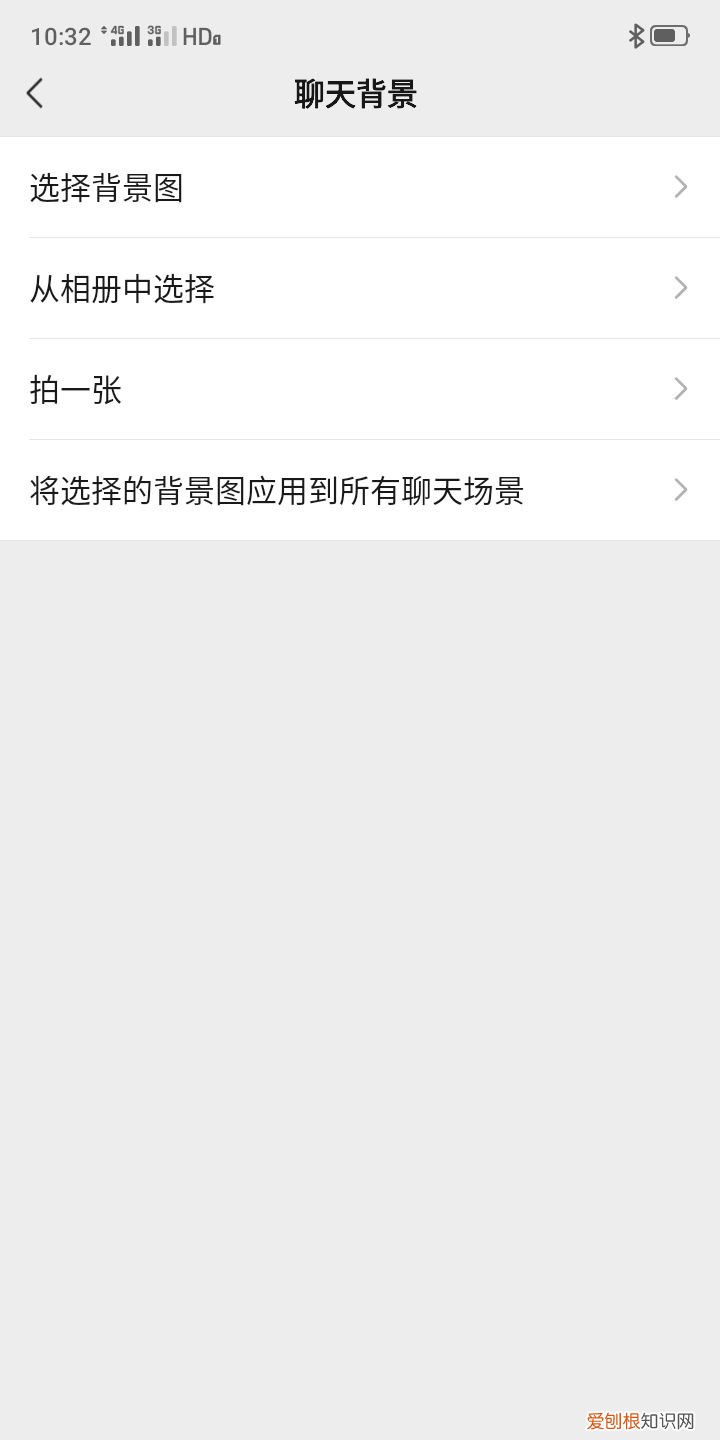
Task: Expand the chevron next to 选择背景图
Action: pyautogui.click(x=681, y=188)
